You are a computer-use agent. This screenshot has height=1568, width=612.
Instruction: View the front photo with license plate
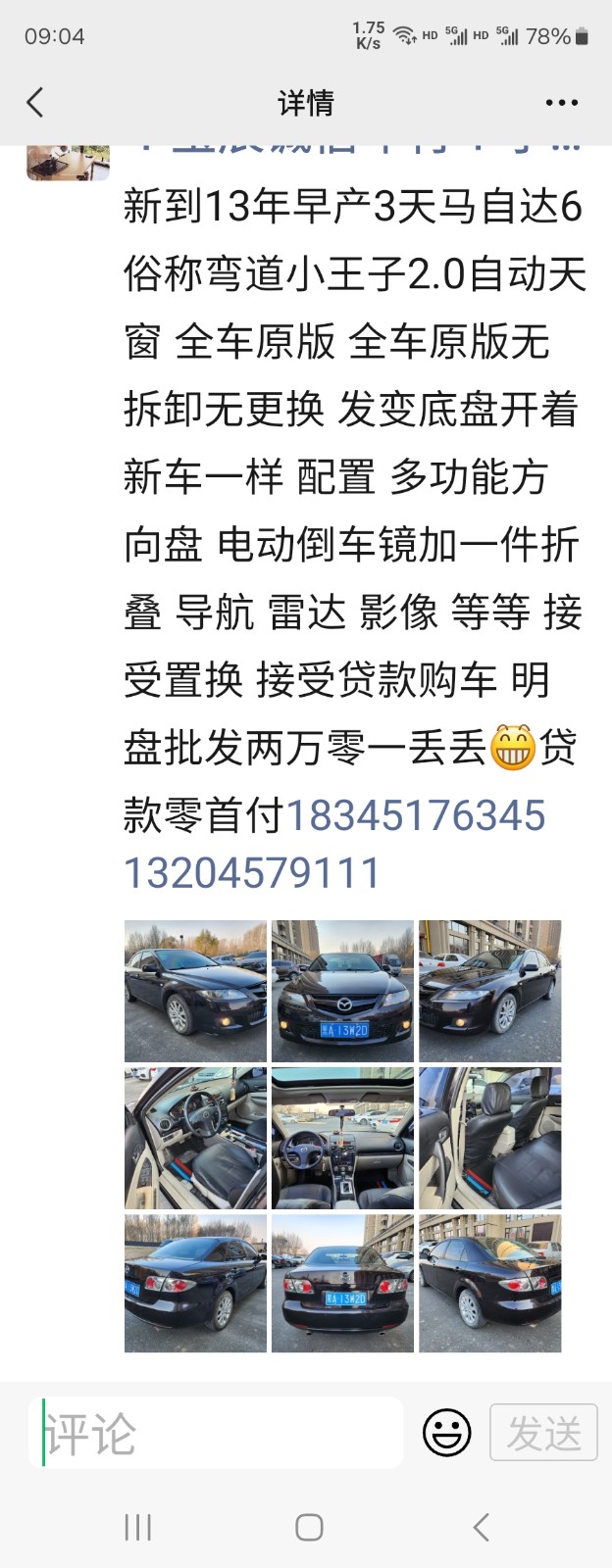click(x=342, y=991)
